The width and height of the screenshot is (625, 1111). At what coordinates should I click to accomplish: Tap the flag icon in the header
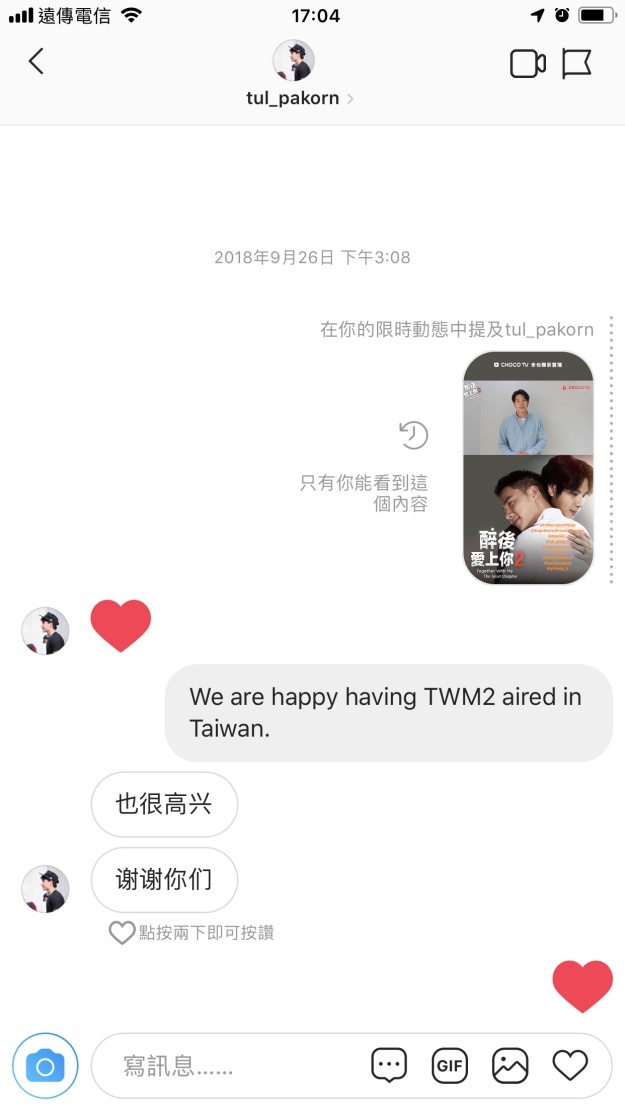pos(577,64)
